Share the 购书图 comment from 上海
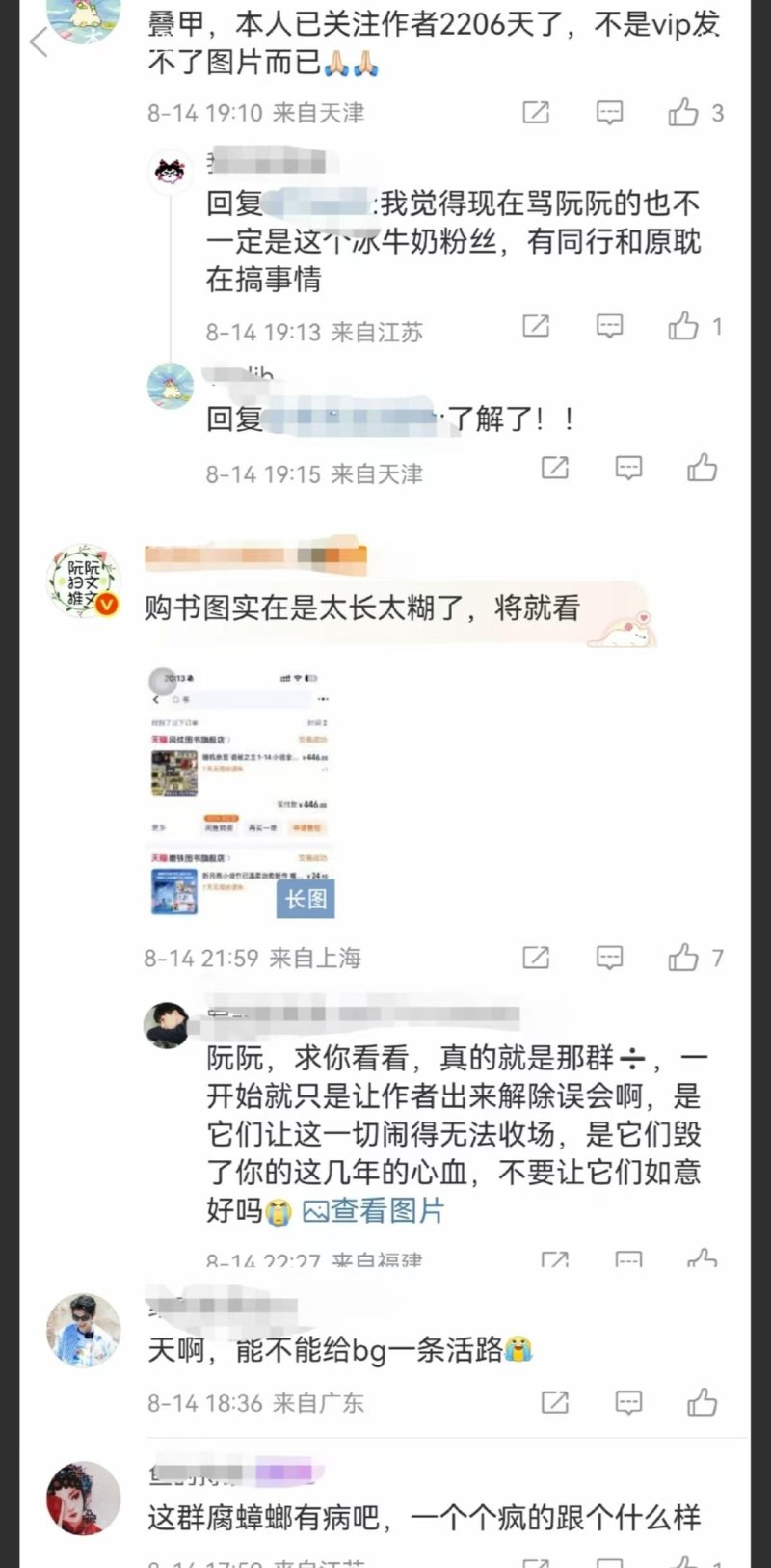 pos(536,958)
